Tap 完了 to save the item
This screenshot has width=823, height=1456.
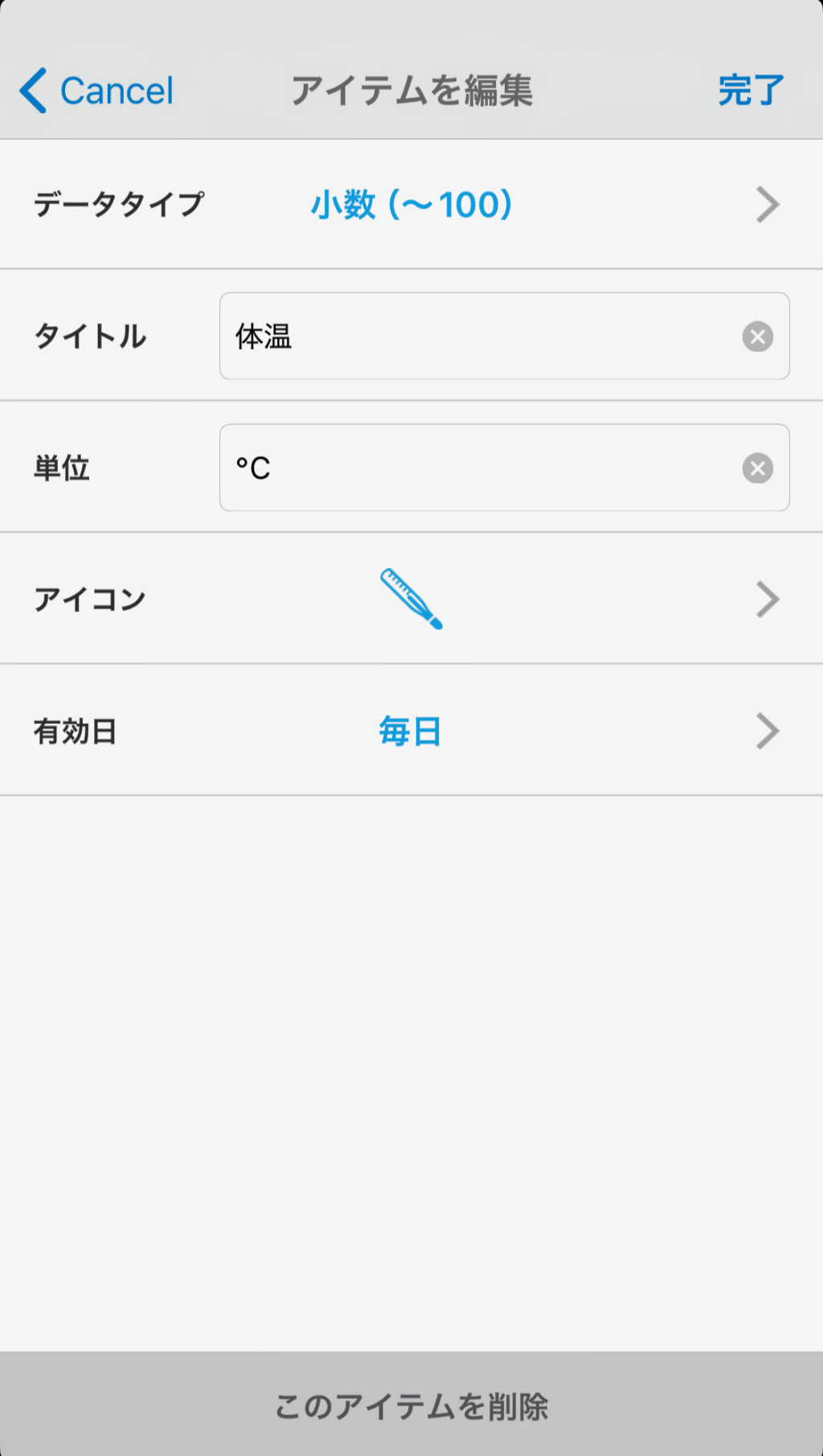(x=750, y=90)
